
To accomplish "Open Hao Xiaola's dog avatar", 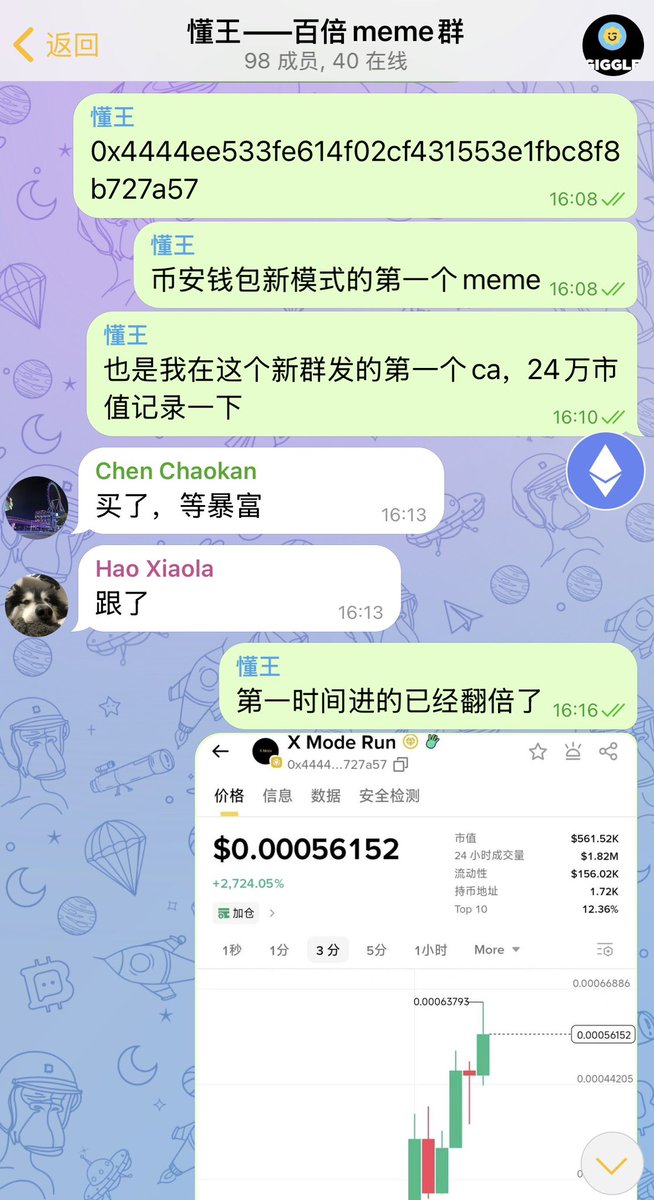I will (x=38, y=606).
